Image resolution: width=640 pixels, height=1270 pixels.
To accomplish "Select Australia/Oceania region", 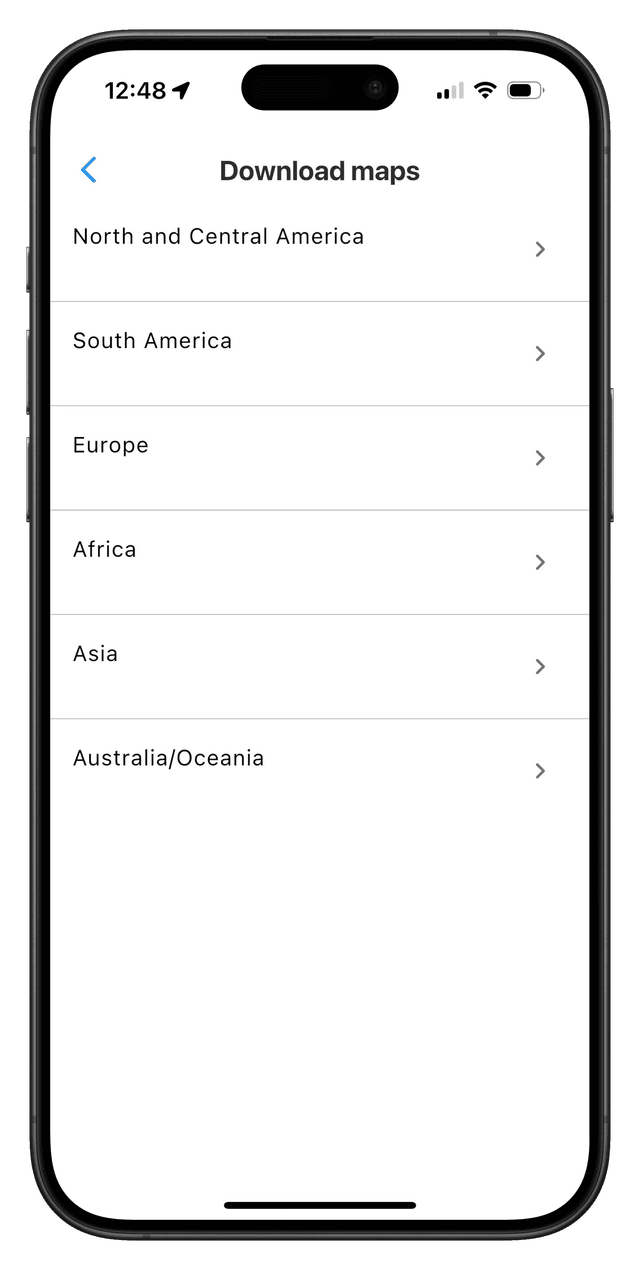I will (168, 757).
